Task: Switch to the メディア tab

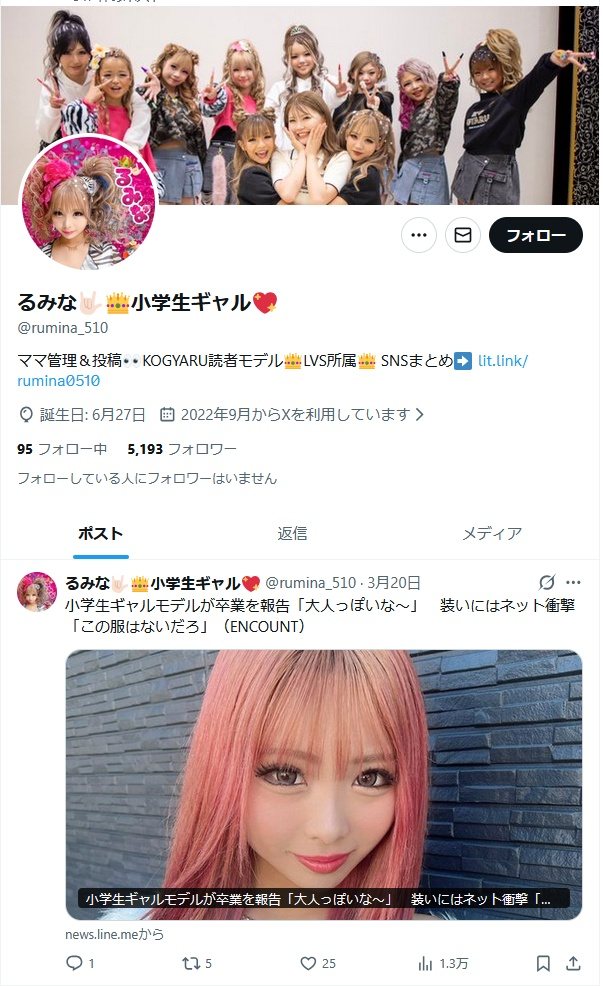Action: coord(491,533)
